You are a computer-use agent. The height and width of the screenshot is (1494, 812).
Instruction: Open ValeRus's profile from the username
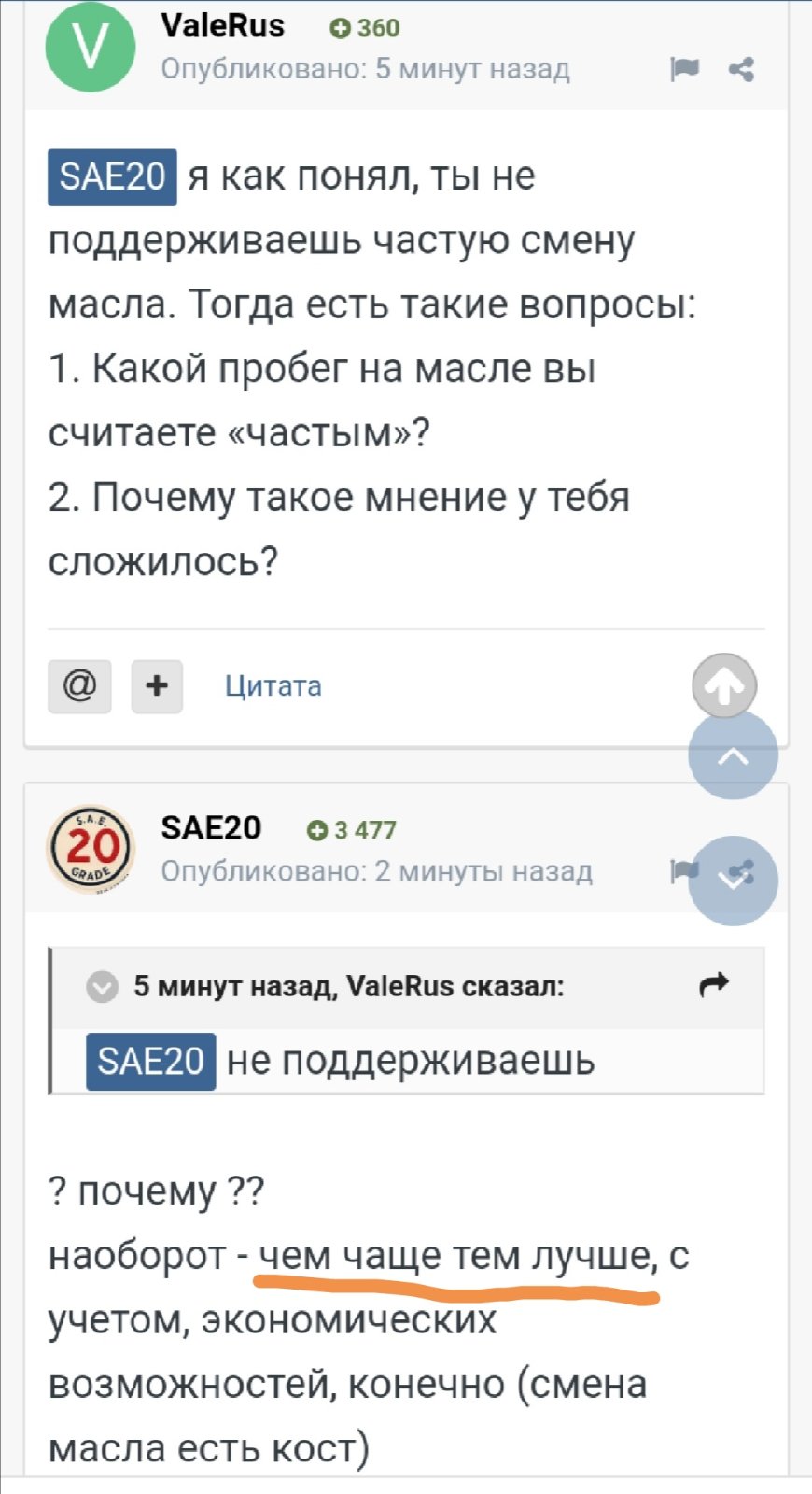[222, 25]
